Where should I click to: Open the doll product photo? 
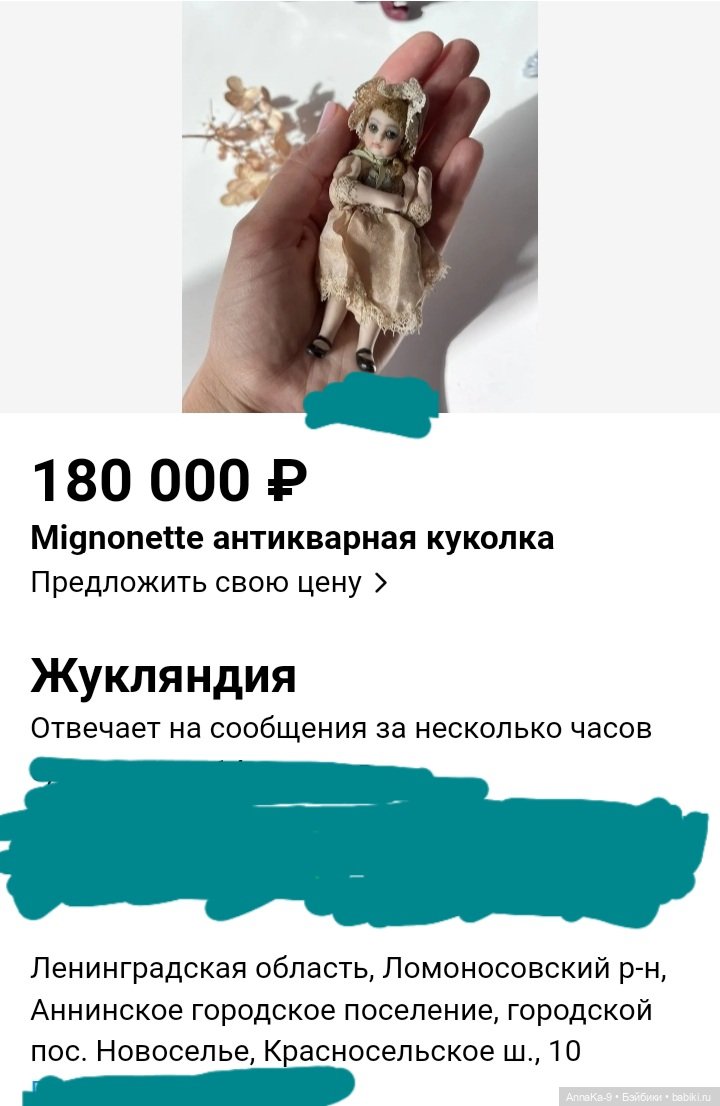[x=359, y=206]
